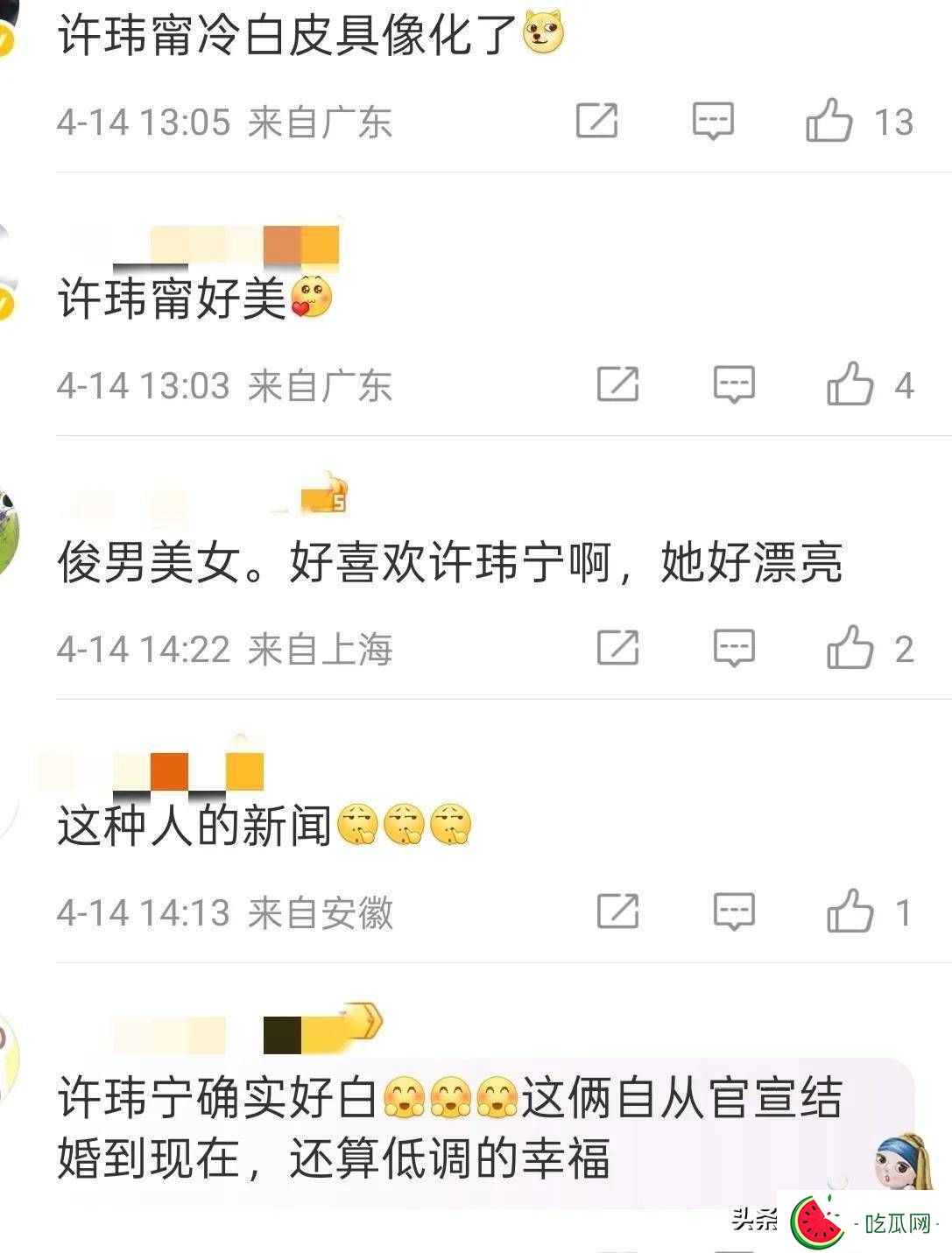Reply to the 俊男美女 comment

pos(734,648)
